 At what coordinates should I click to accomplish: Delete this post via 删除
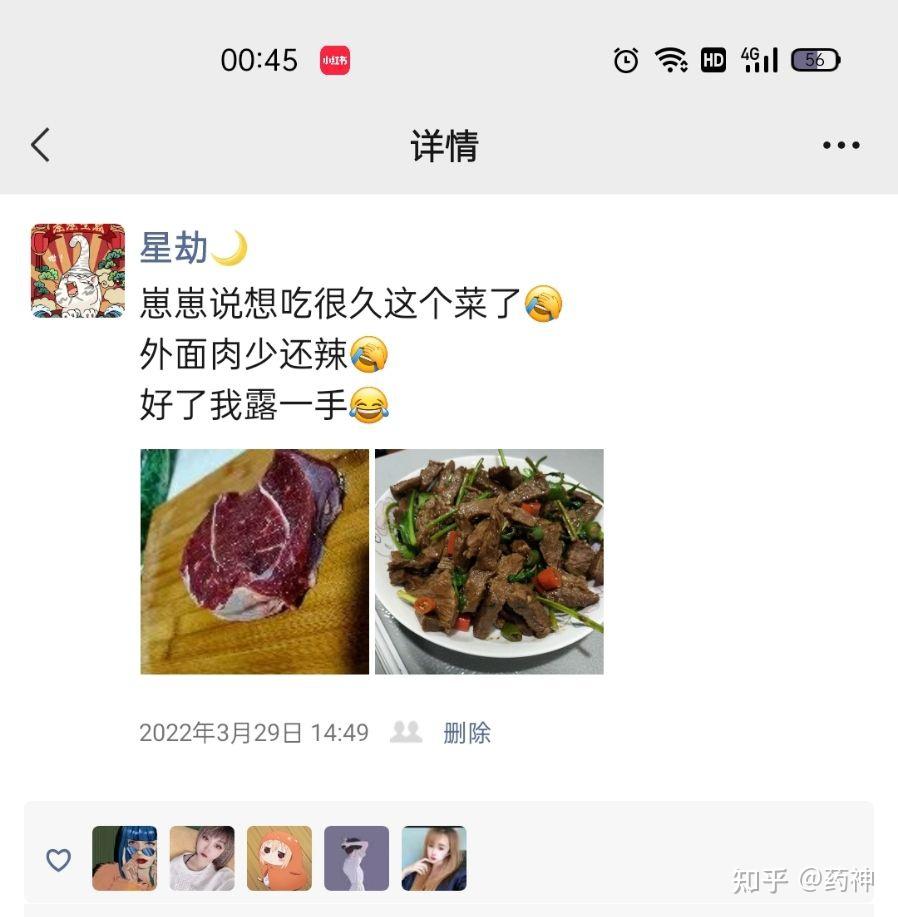(467, 733)
